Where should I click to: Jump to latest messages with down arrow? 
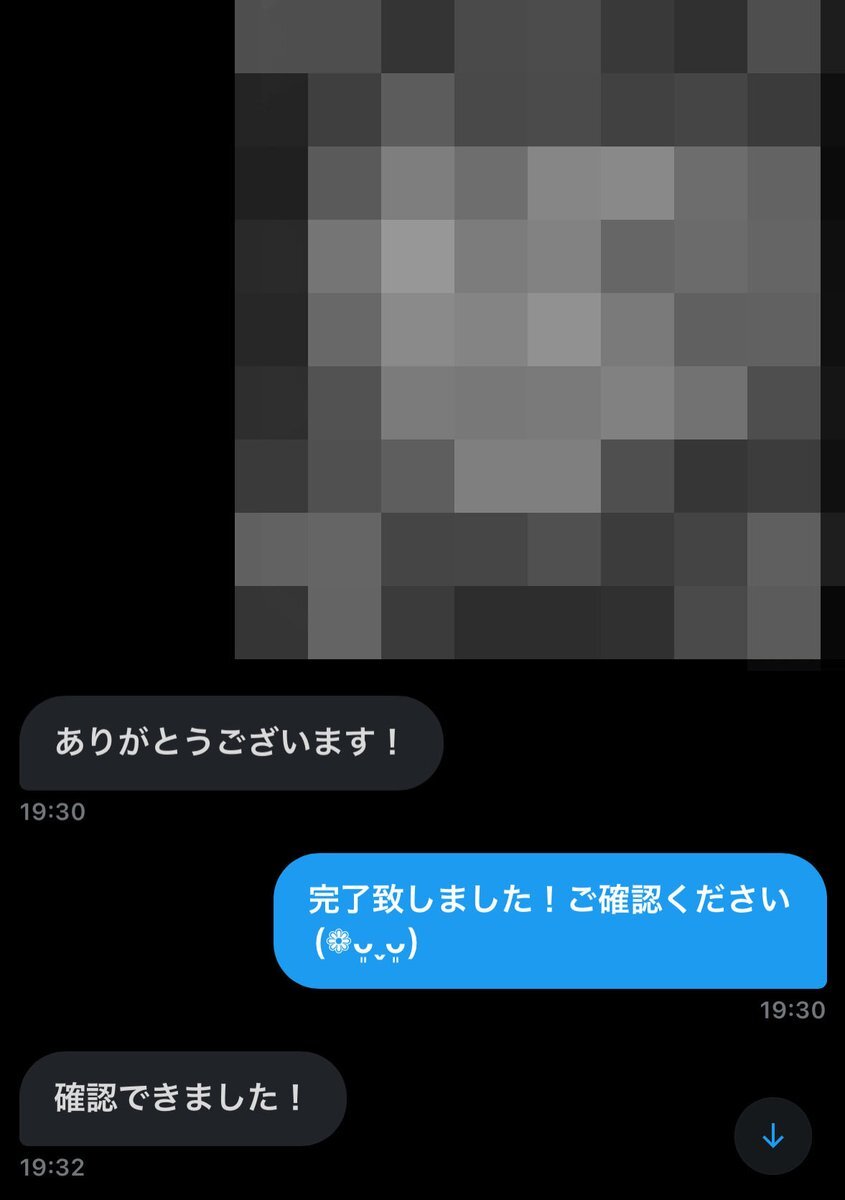(x=772, y=1136)
